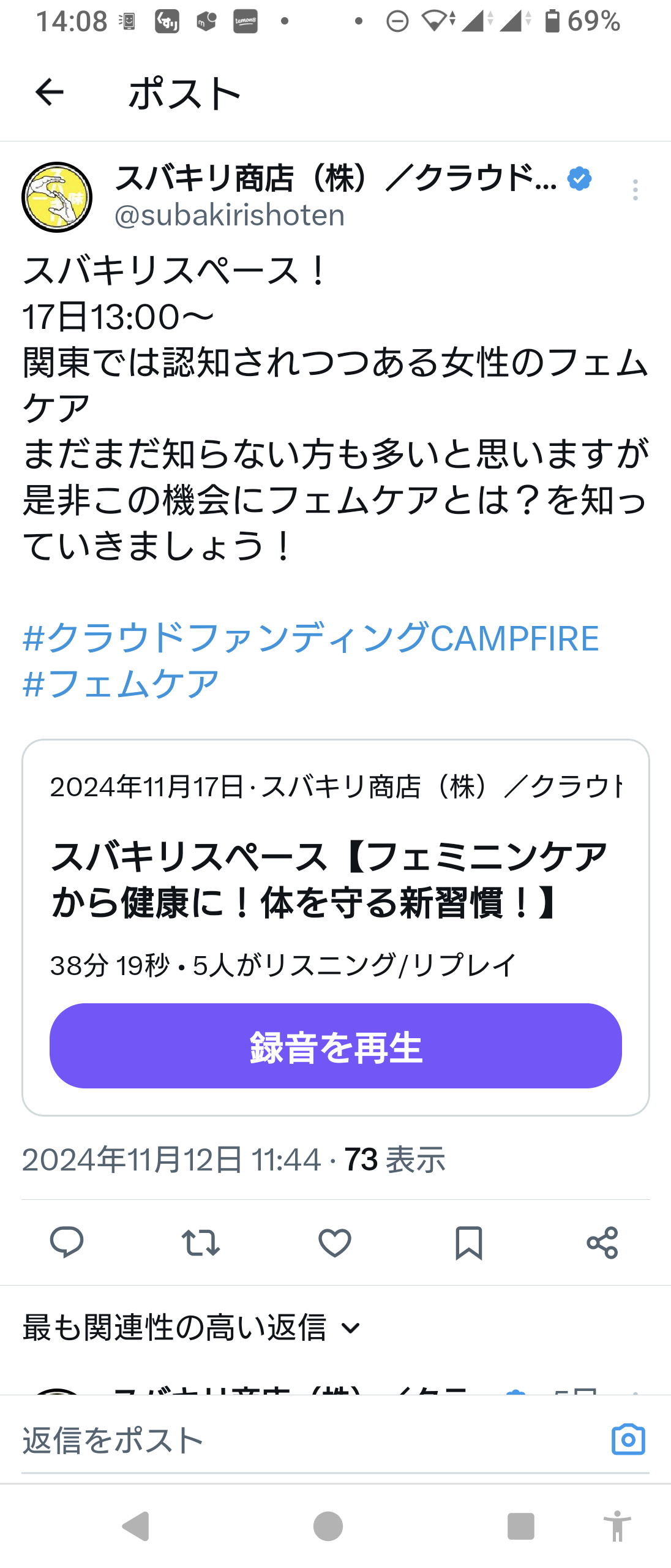Image resolution: width=671 pixels, height=1568 pixels.
Task: Open camera to attach a photo
Action: tap(628, 1439)
